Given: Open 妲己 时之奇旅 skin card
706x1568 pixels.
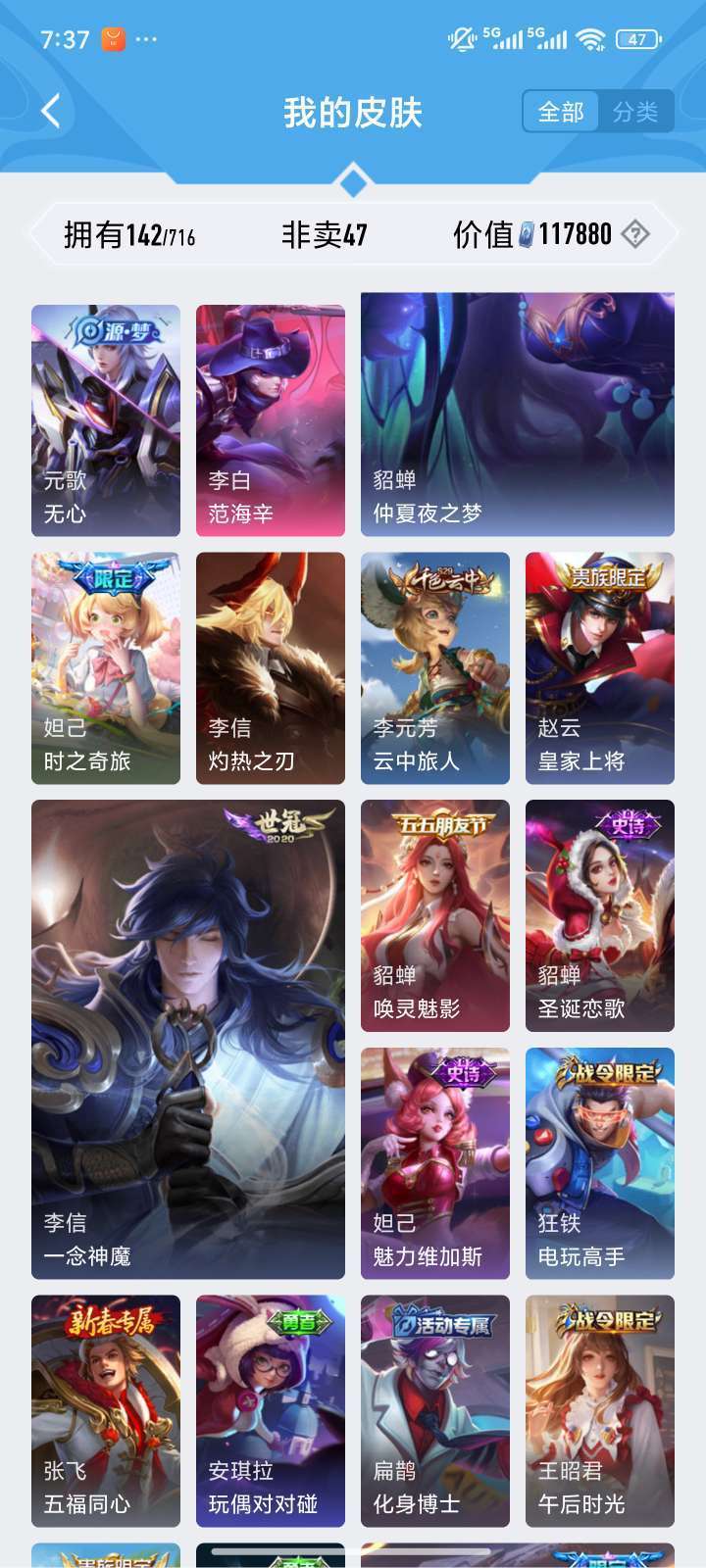Looking at the screenshot, I should tap(106, 668).
